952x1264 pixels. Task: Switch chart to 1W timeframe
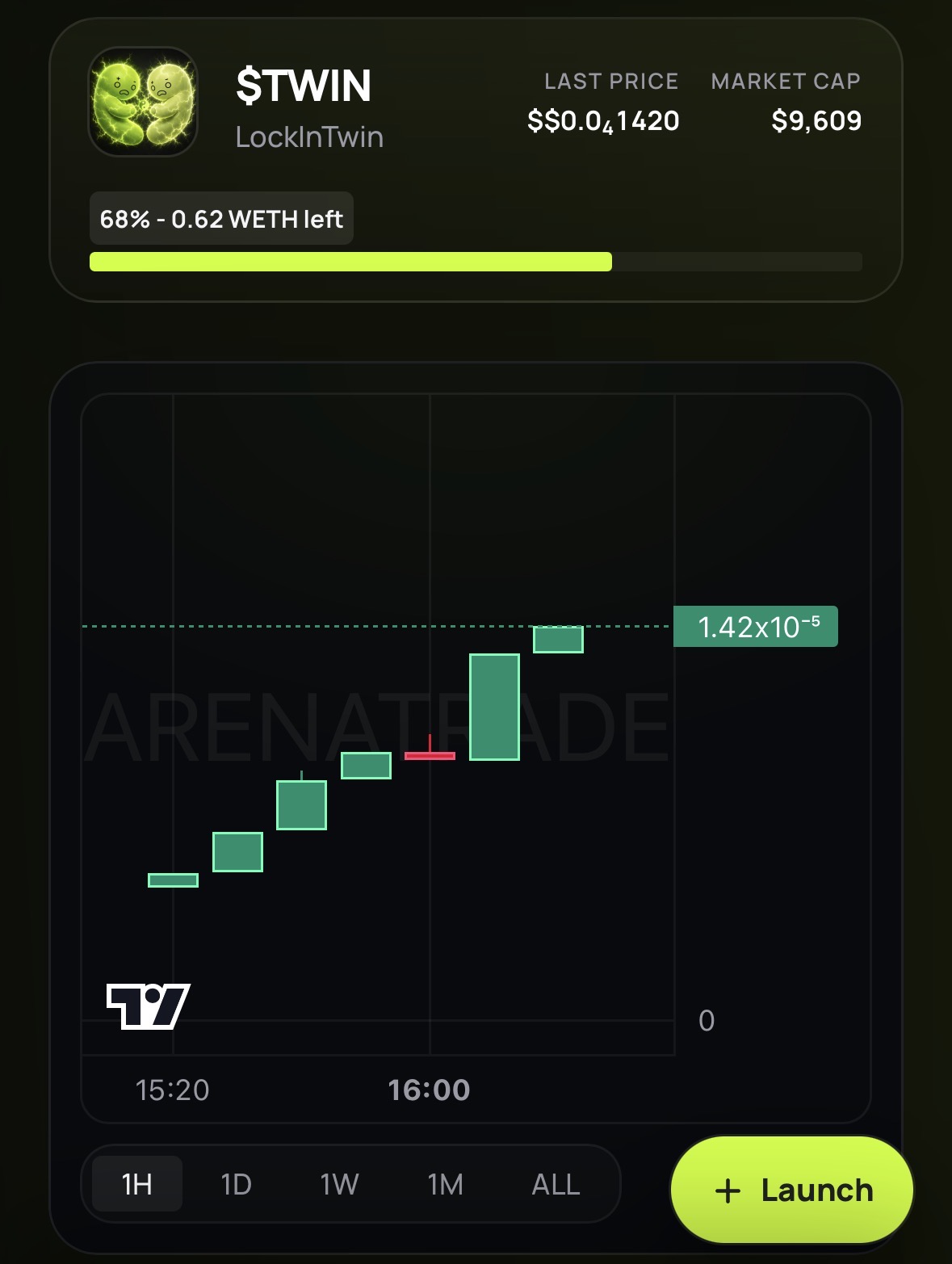[339, 1184]
